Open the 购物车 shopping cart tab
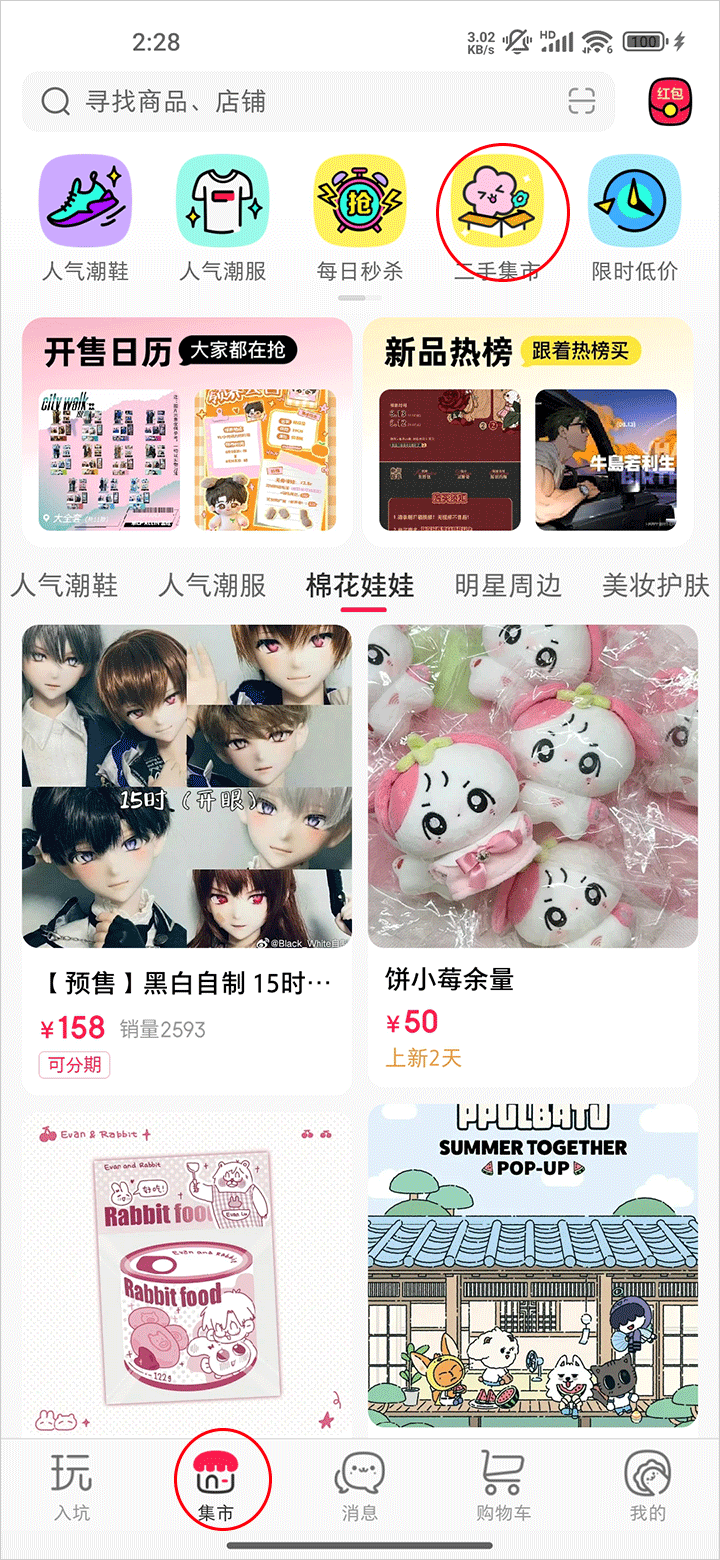Screen dimensions: 720x1560 pyautogui.click(x=504, y=1488)
